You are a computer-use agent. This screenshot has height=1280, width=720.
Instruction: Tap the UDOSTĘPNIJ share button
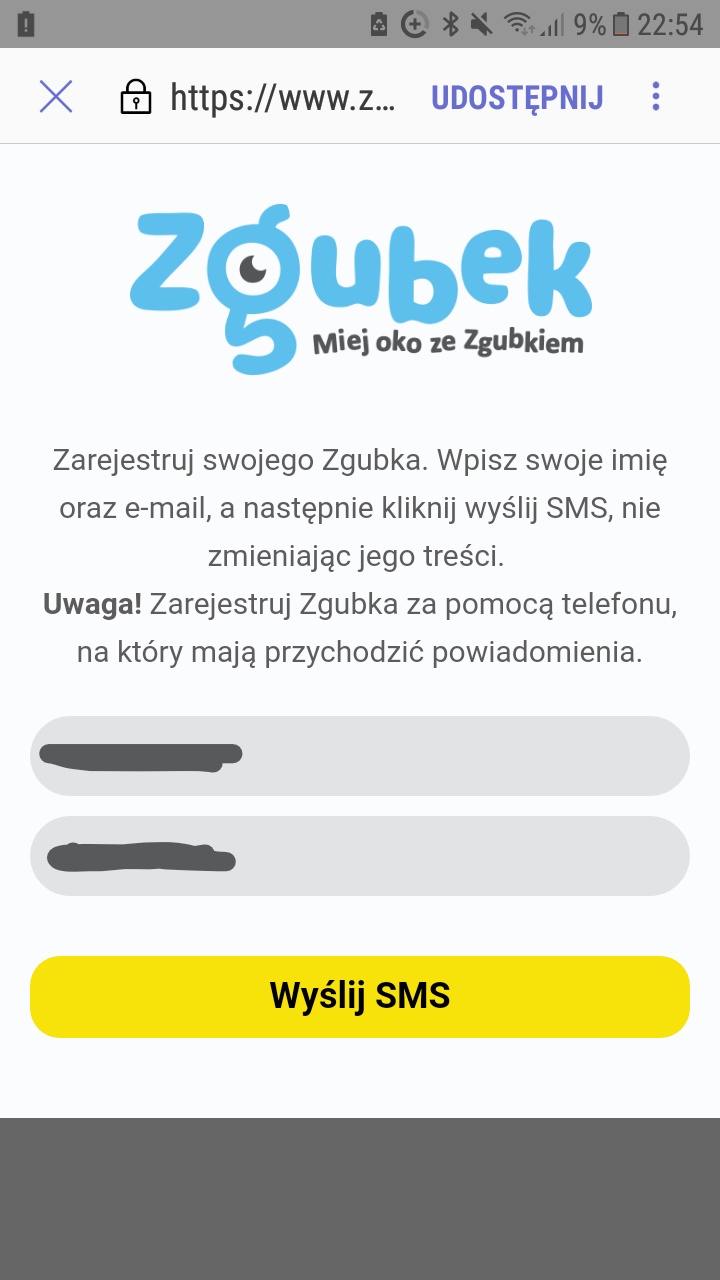point(517,97)
